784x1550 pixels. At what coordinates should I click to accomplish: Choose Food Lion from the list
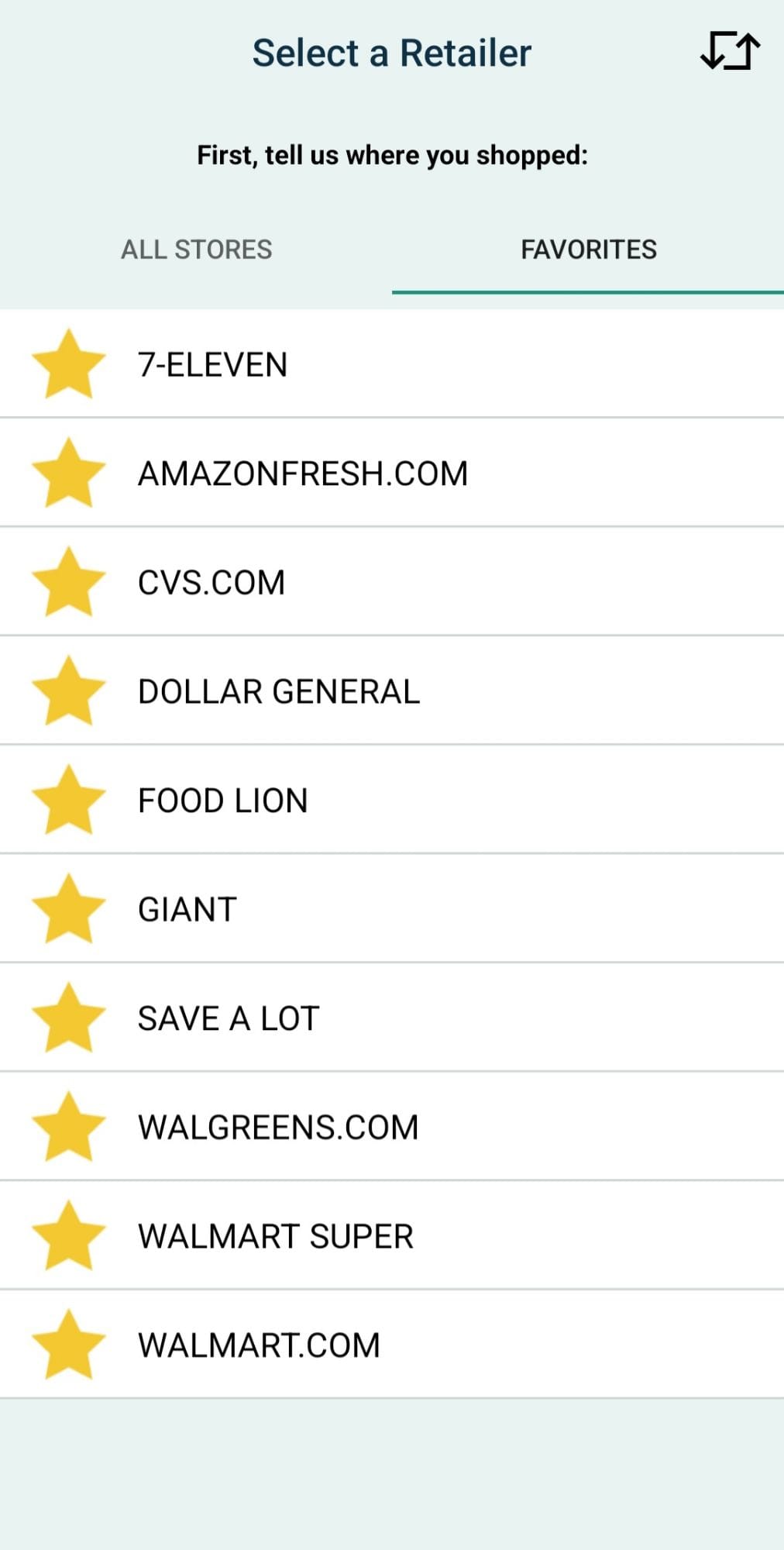(x=223, y=801)
